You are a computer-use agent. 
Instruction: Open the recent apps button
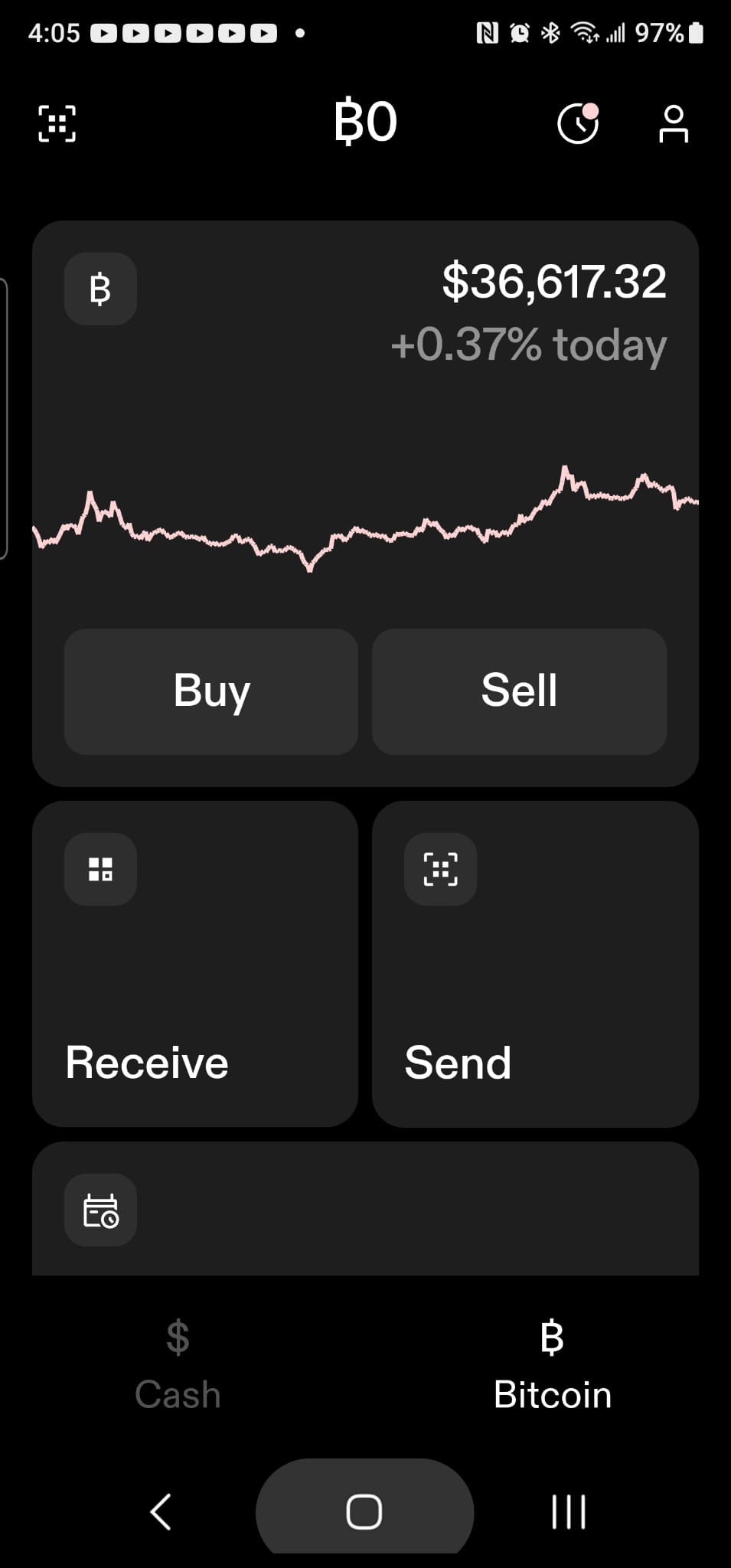coord(569,1512)
